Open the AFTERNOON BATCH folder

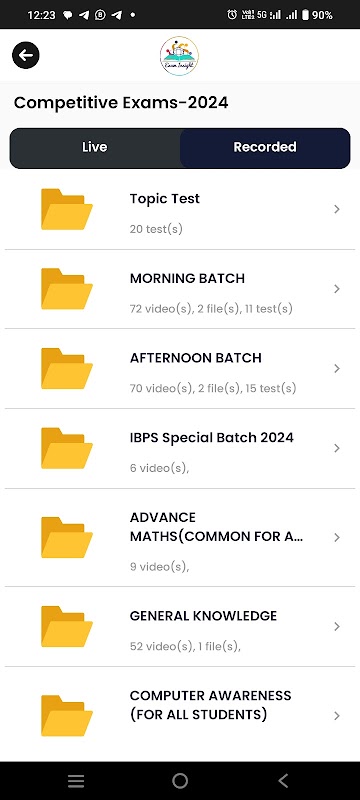(180, 369)
